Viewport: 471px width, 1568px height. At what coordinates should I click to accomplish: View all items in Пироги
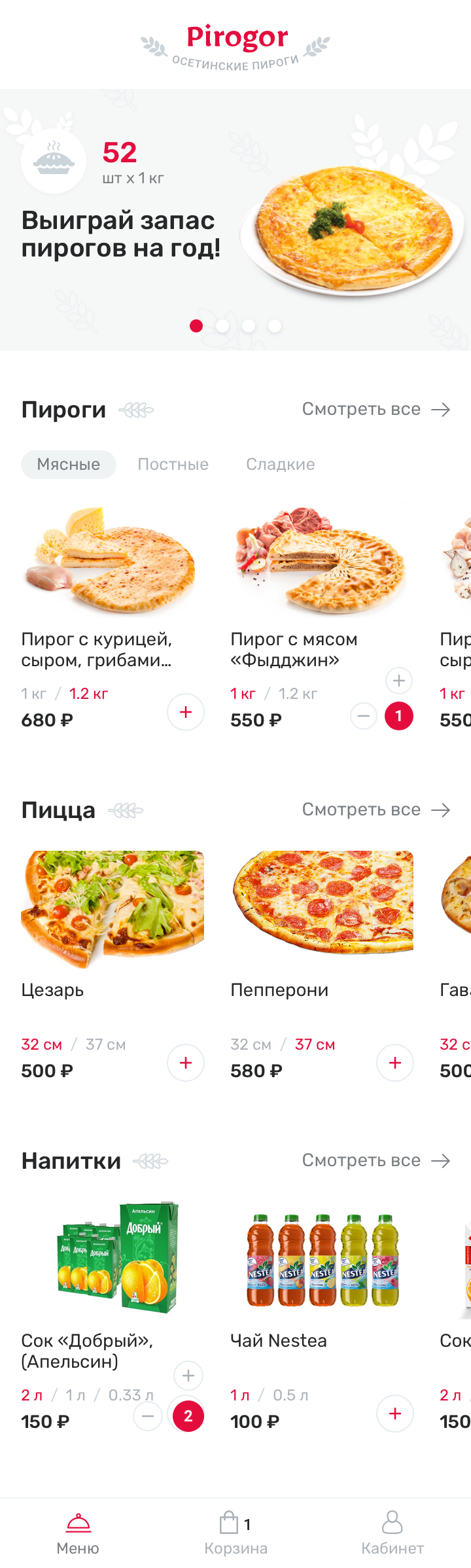tap(375, 410)
